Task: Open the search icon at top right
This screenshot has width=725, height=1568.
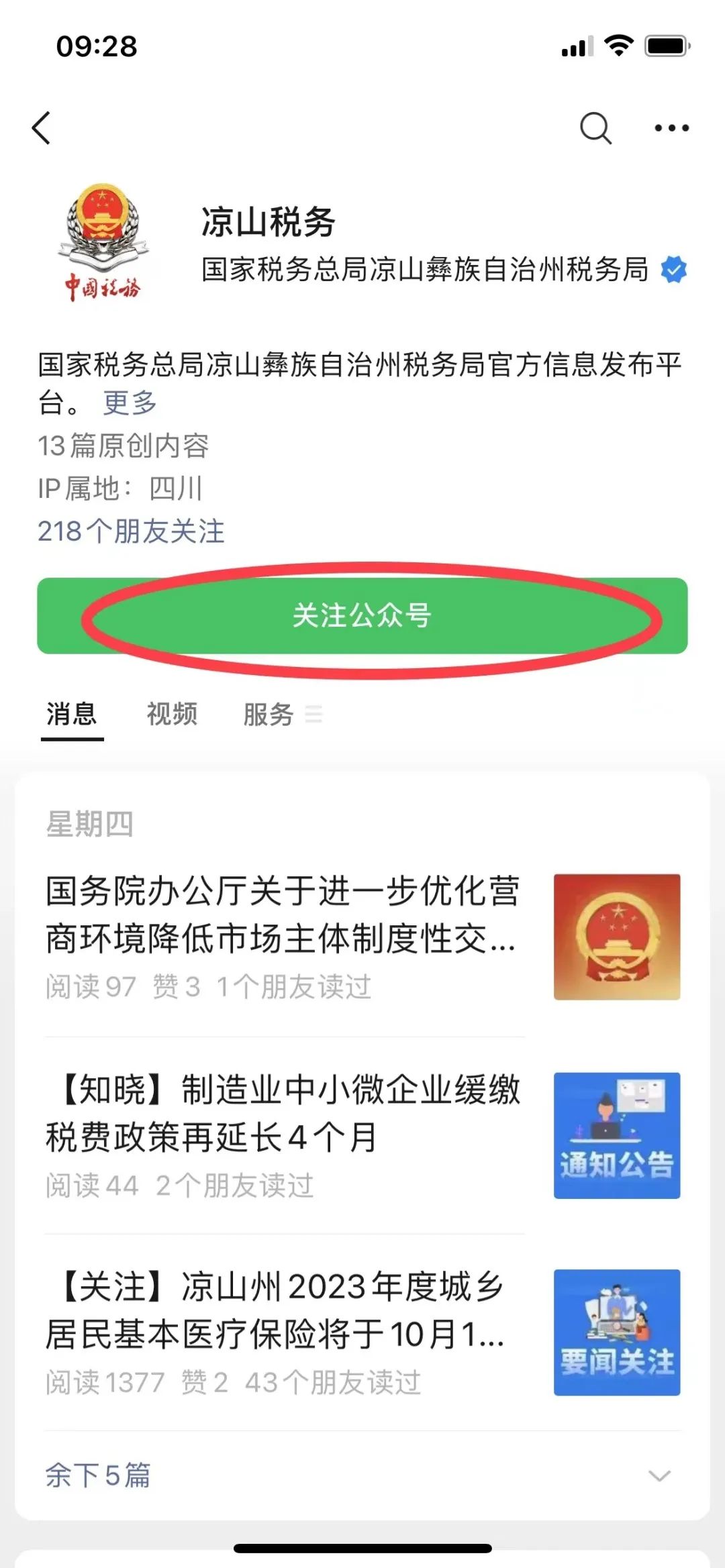Action: (594, 127)
